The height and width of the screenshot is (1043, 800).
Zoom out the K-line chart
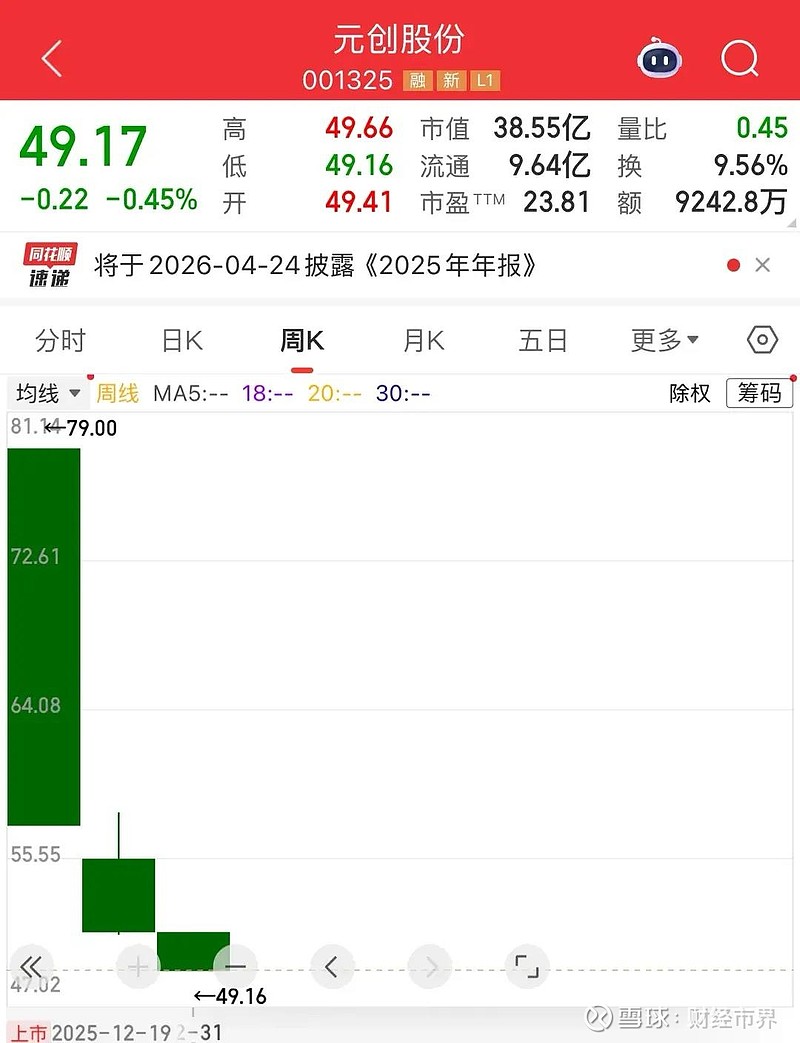(x=236, y=967)
